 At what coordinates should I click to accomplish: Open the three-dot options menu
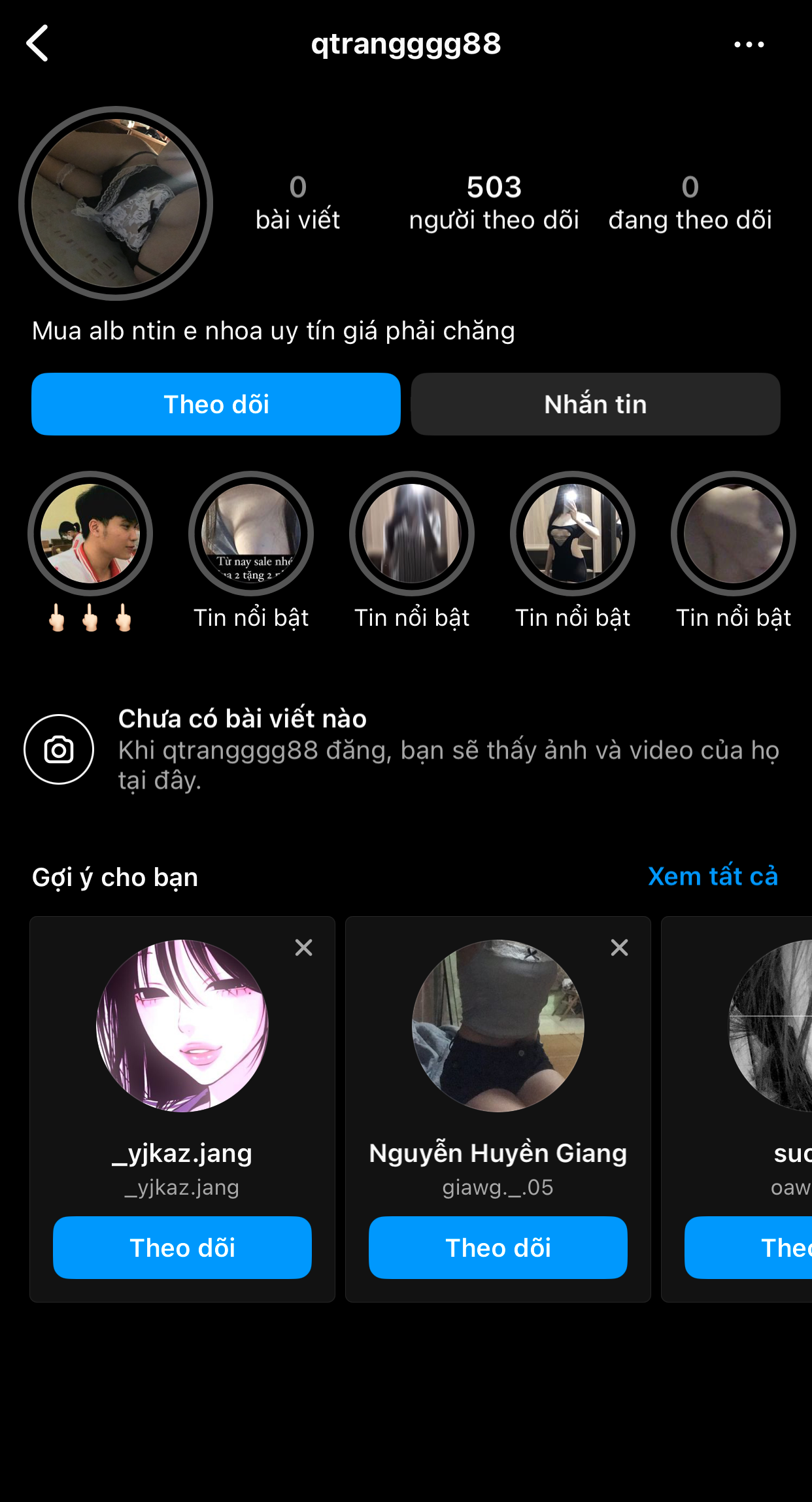pyautogui.click(x=749, y=44)
